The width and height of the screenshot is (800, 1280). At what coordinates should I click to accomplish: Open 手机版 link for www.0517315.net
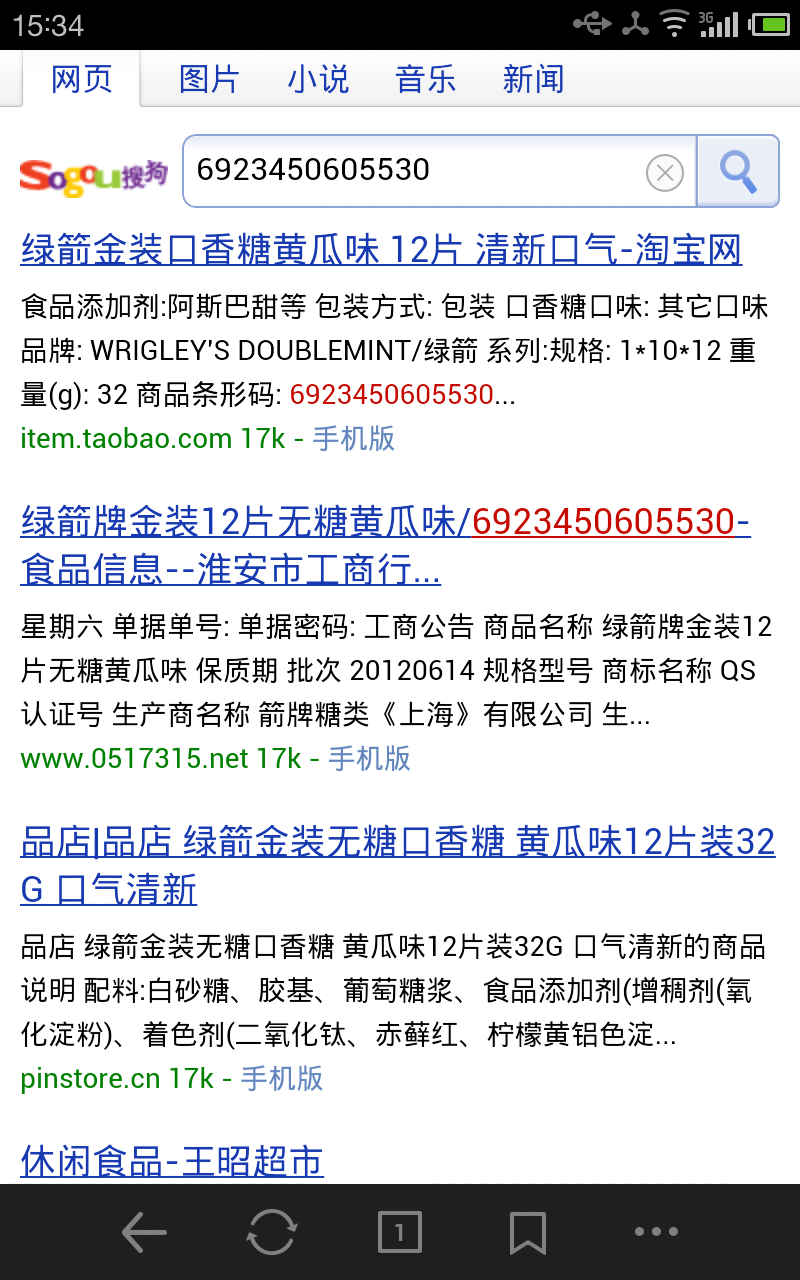click(370, 758)
